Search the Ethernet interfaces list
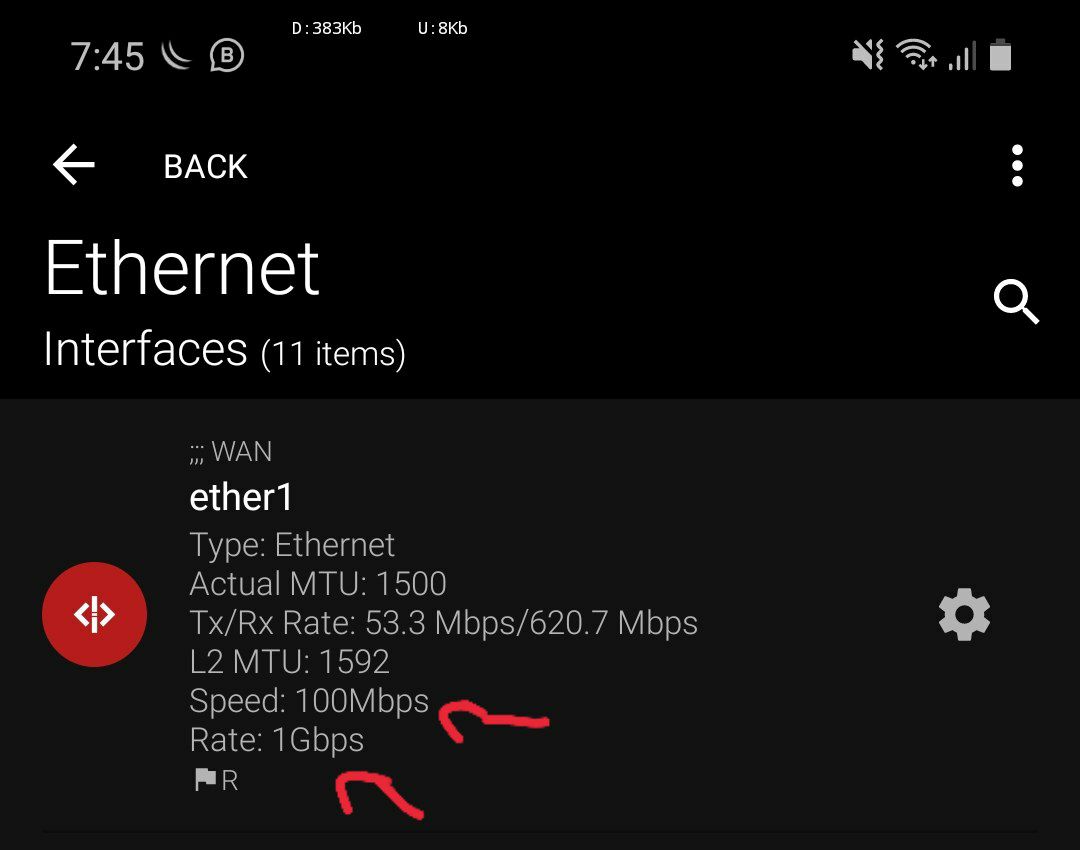Viewport: 1080px width, 850px height. (1016, 301)
